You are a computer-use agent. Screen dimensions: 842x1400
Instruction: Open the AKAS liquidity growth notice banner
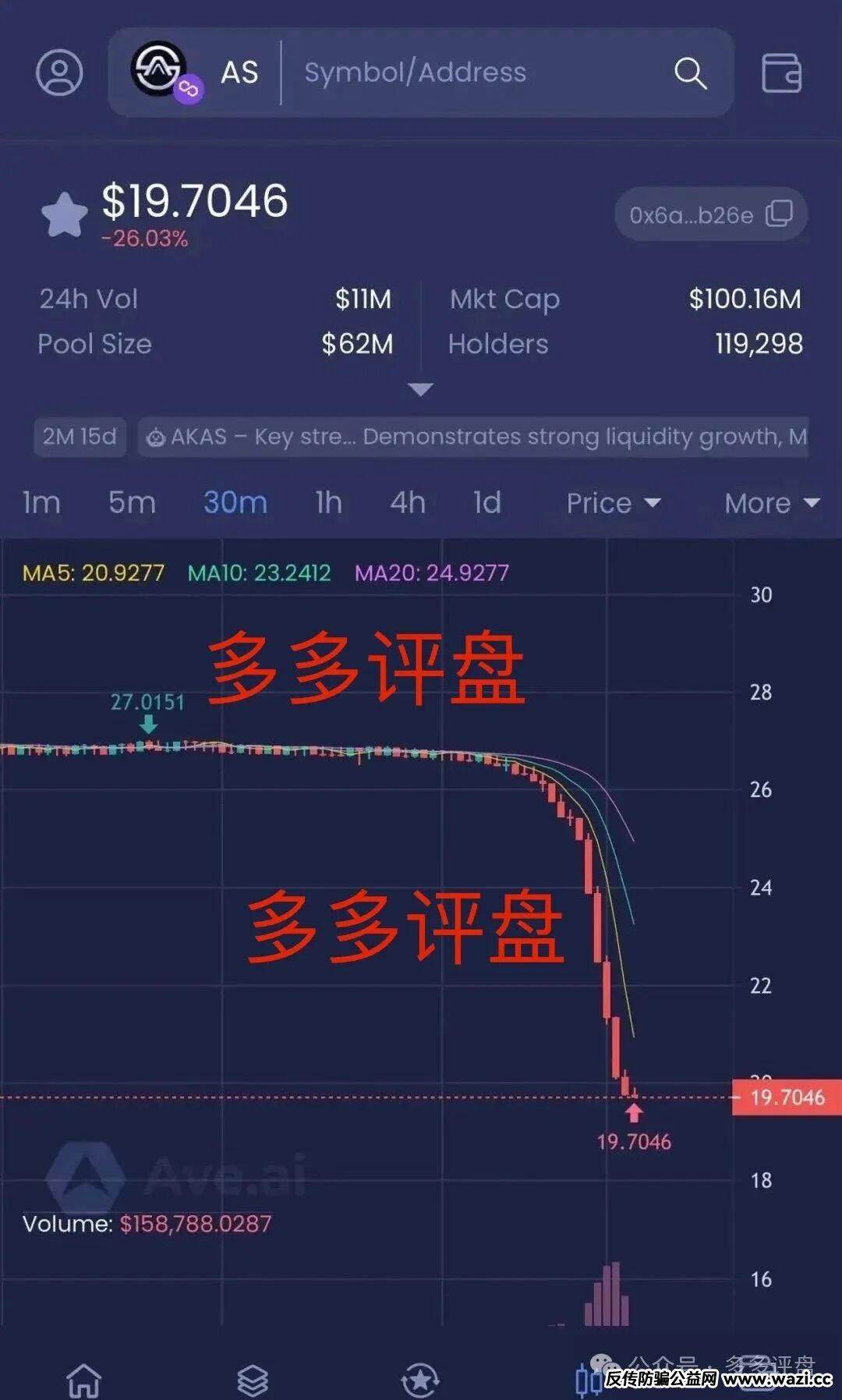[x=472, y=438]
